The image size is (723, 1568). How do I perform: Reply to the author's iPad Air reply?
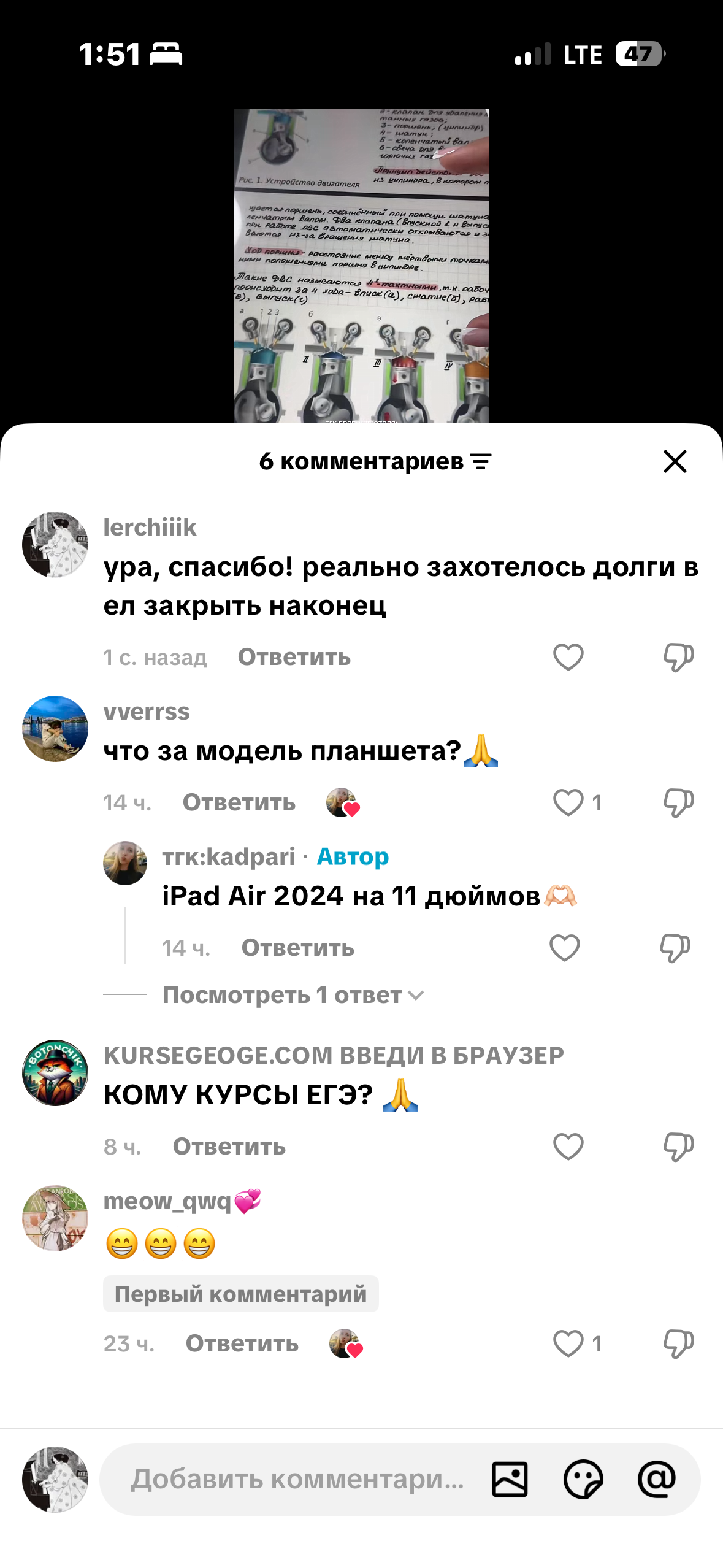(x=297, y=948)
